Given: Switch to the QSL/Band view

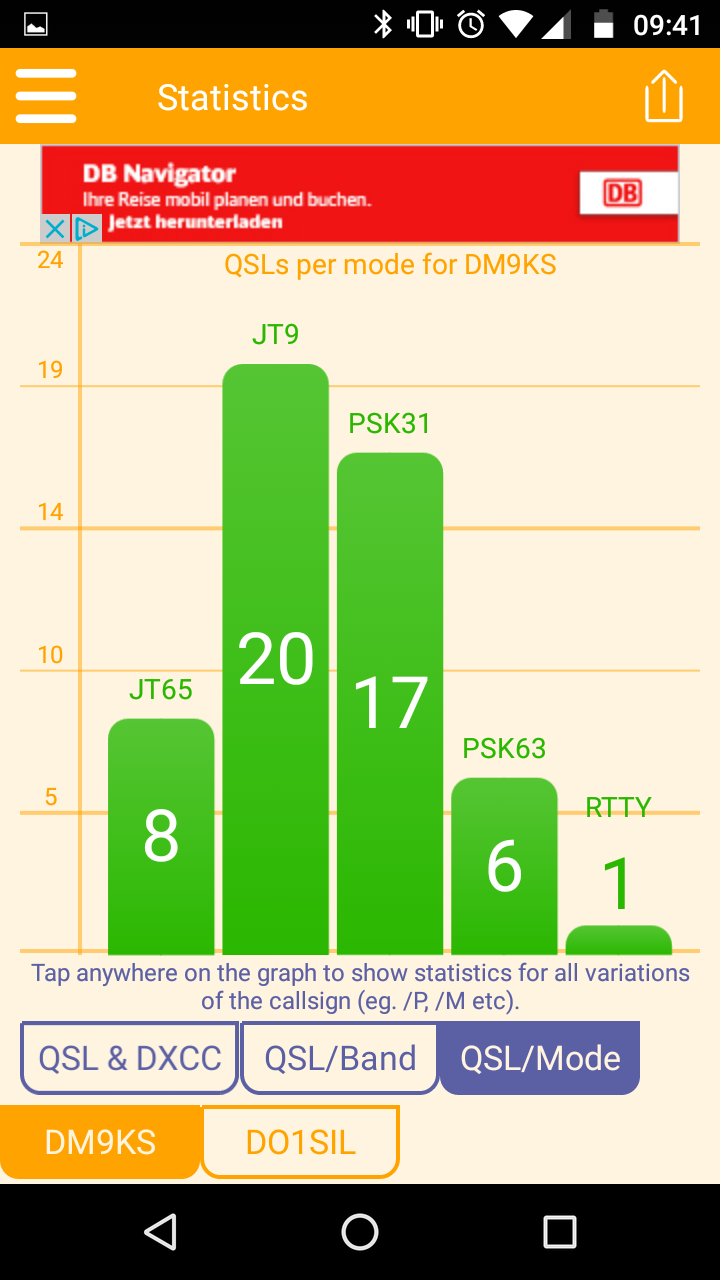Looking at the screenshot, I should point(339,1058).
